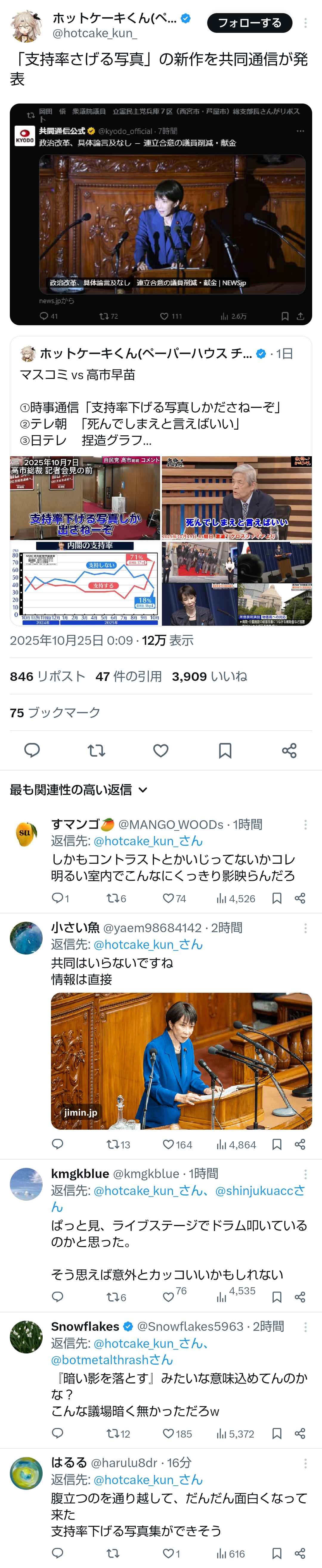Like the main post
The image size is (322, 1568).
pyautogui.click(x=161, y=750)
